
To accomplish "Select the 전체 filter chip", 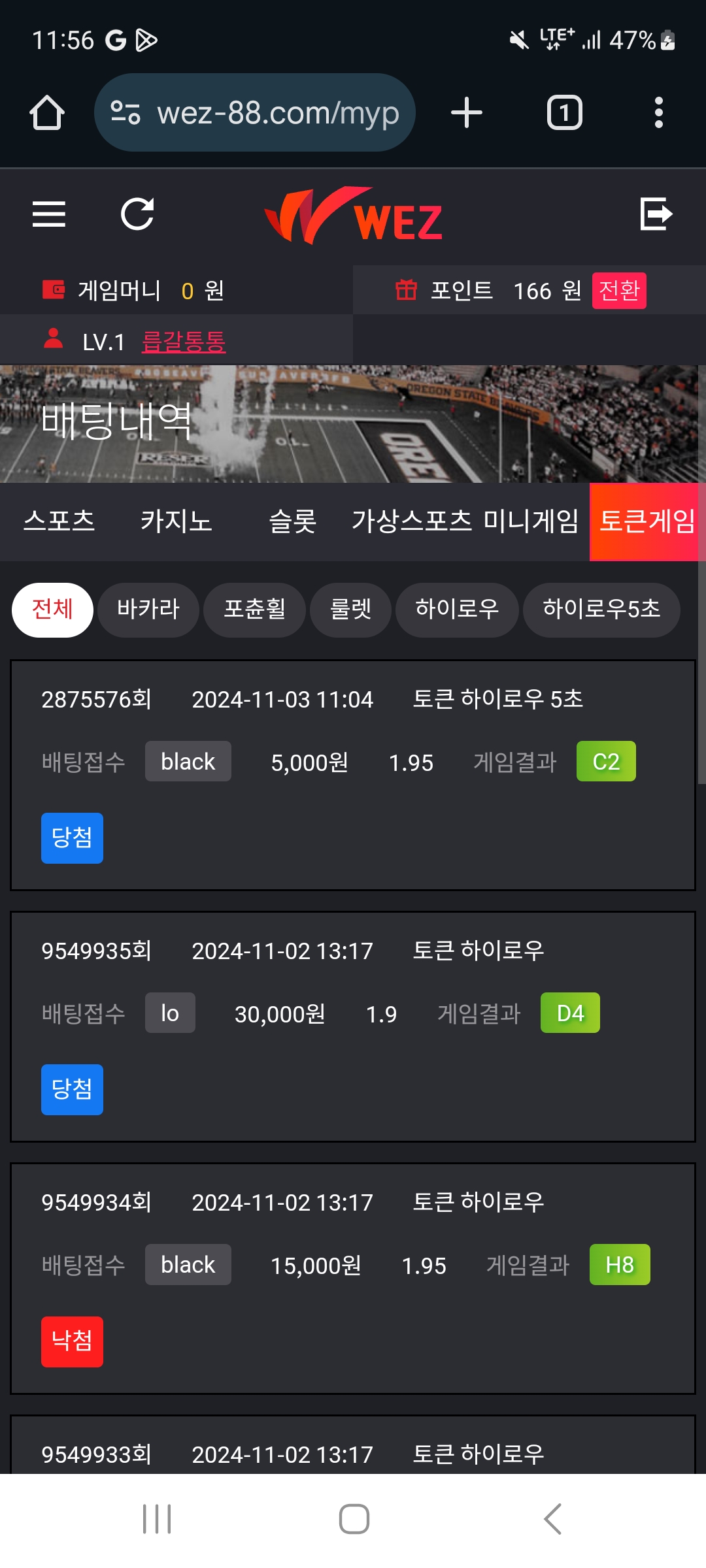I will tap(52, 610).
